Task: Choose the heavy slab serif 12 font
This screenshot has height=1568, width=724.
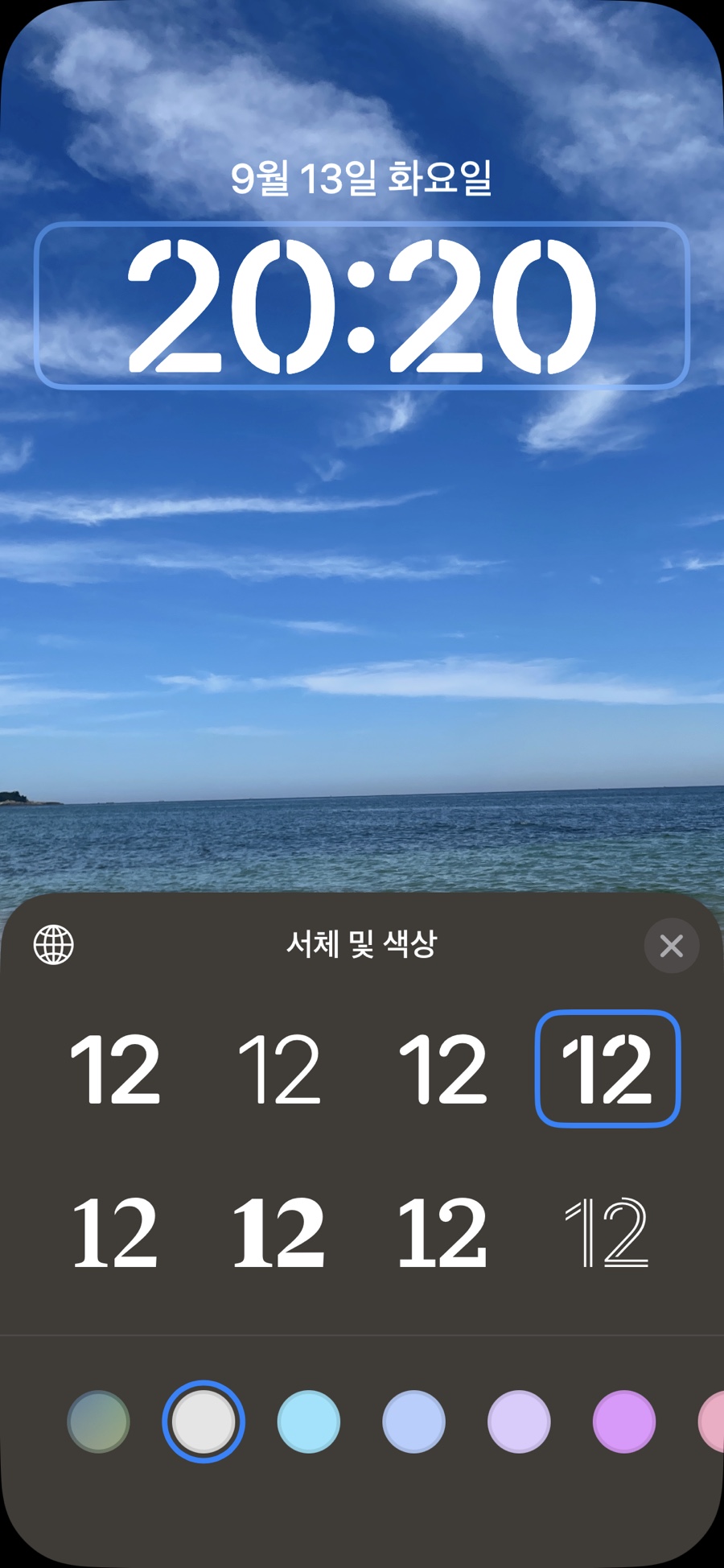Action: click(x=279, y=1232)
